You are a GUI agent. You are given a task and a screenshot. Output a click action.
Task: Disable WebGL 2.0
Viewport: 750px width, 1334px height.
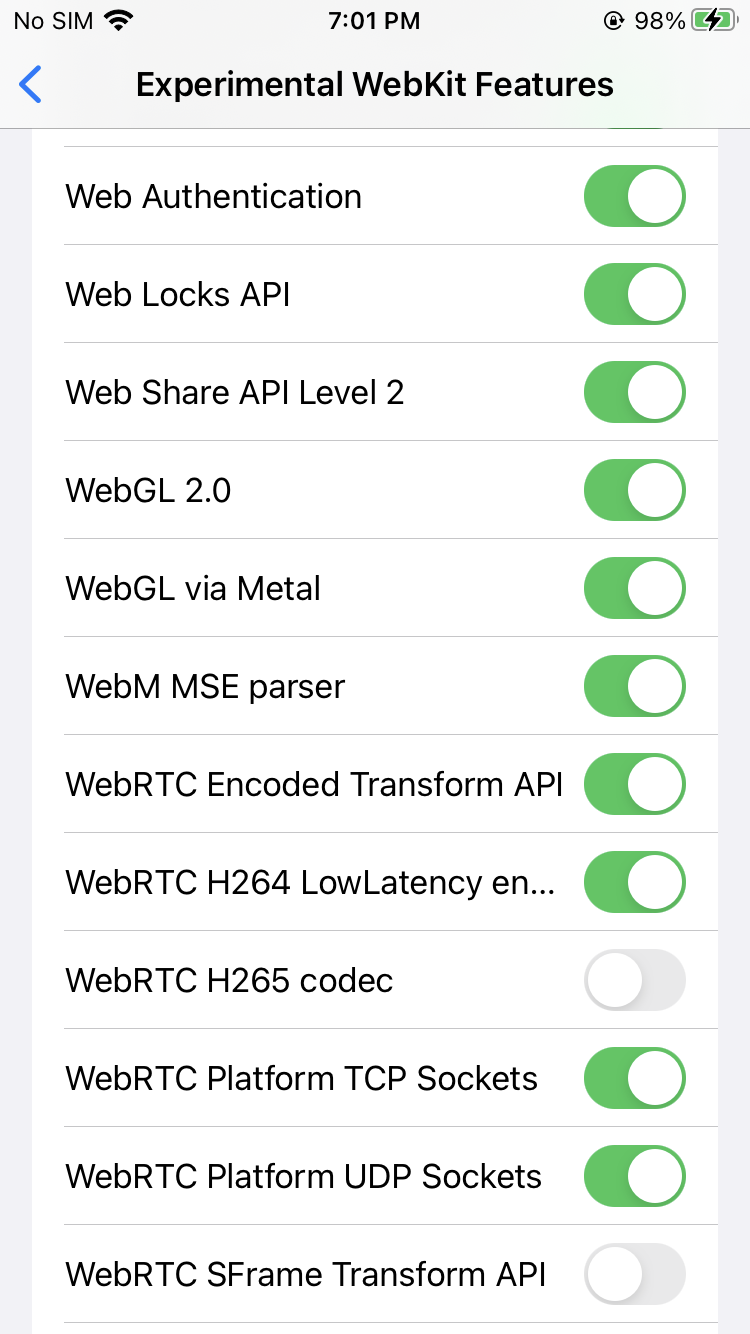(x=634, y=489)
